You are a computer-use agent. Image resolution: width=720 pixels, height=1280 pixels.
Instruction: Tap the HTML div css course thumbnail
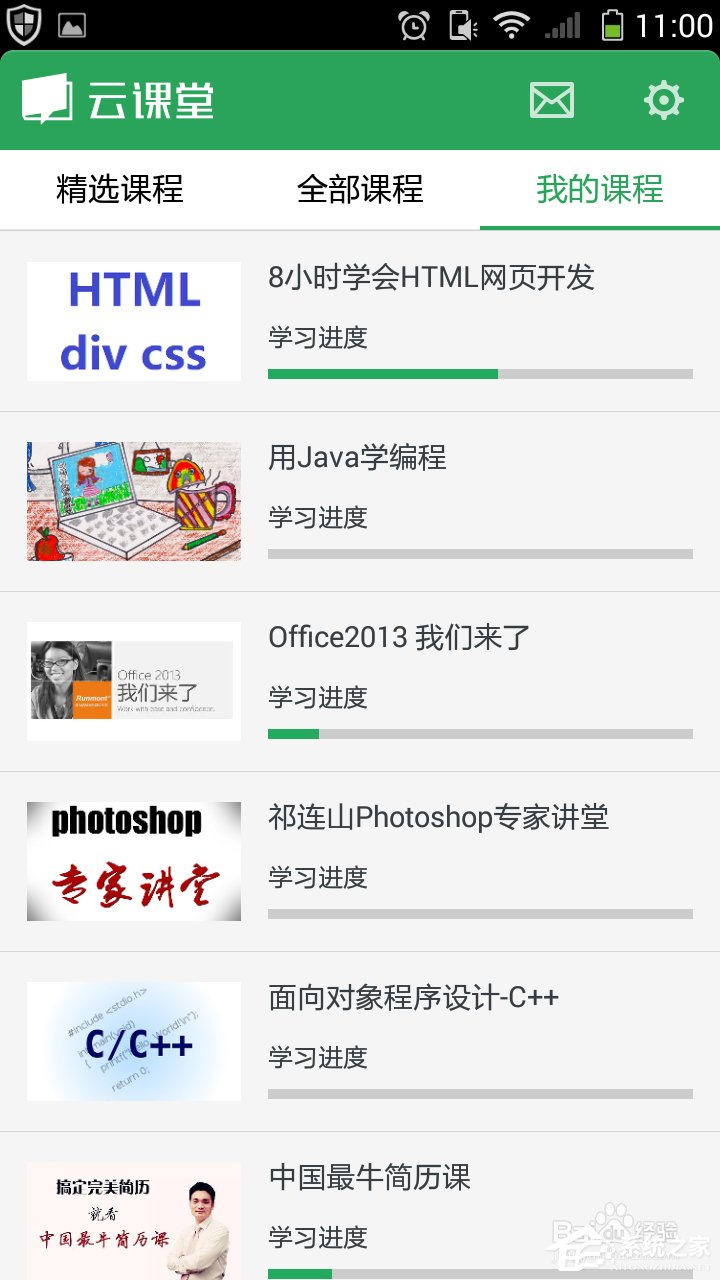coord(133,321)
